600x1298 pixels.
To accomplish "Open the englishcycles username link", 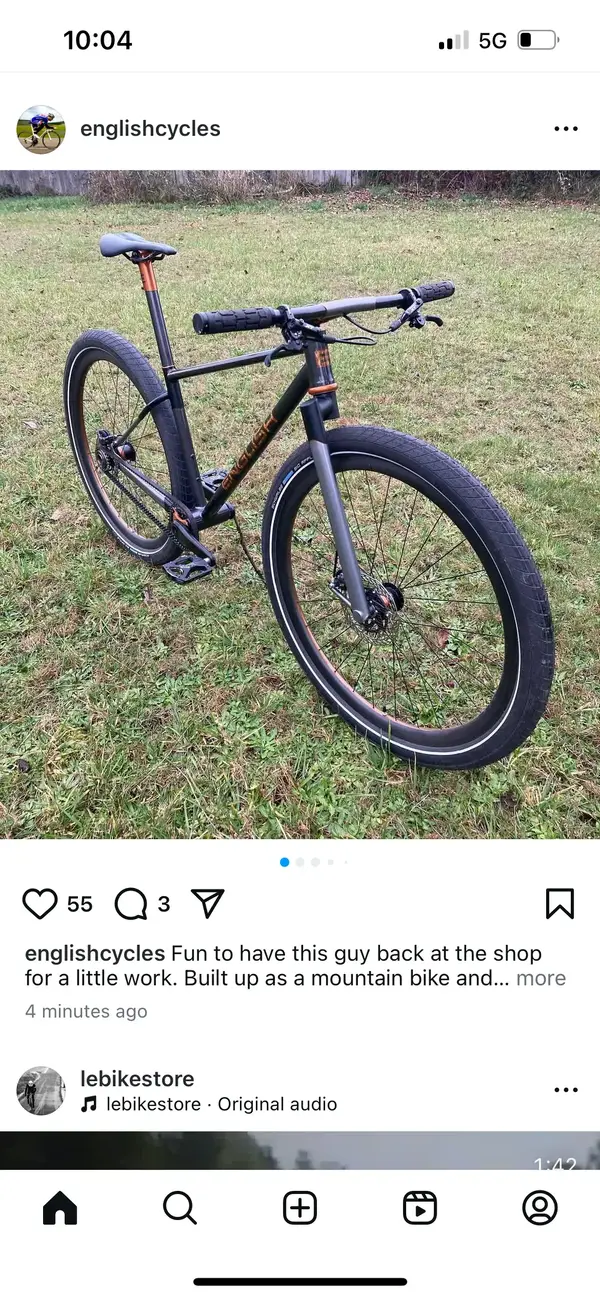I will (150, 129).
